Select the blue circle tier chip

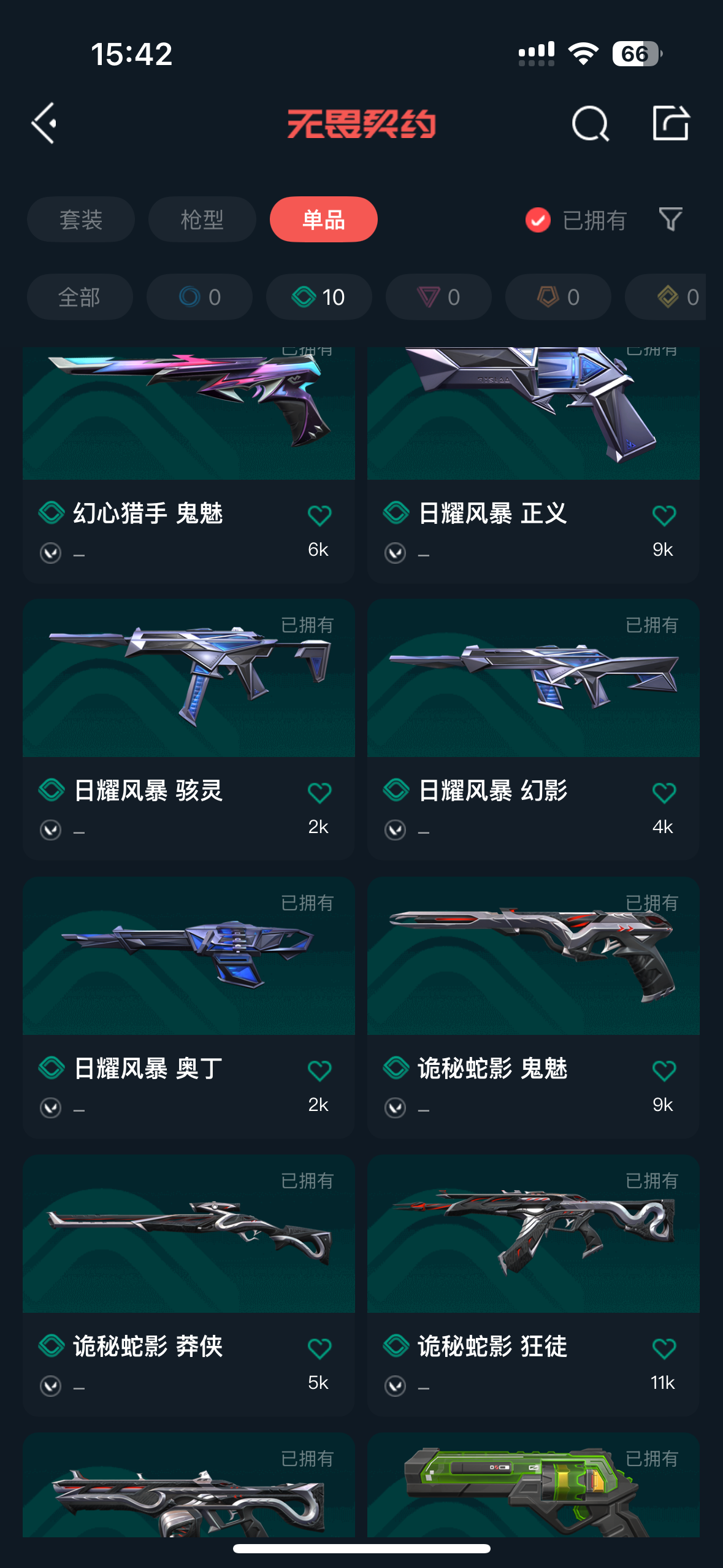(199, 297)
